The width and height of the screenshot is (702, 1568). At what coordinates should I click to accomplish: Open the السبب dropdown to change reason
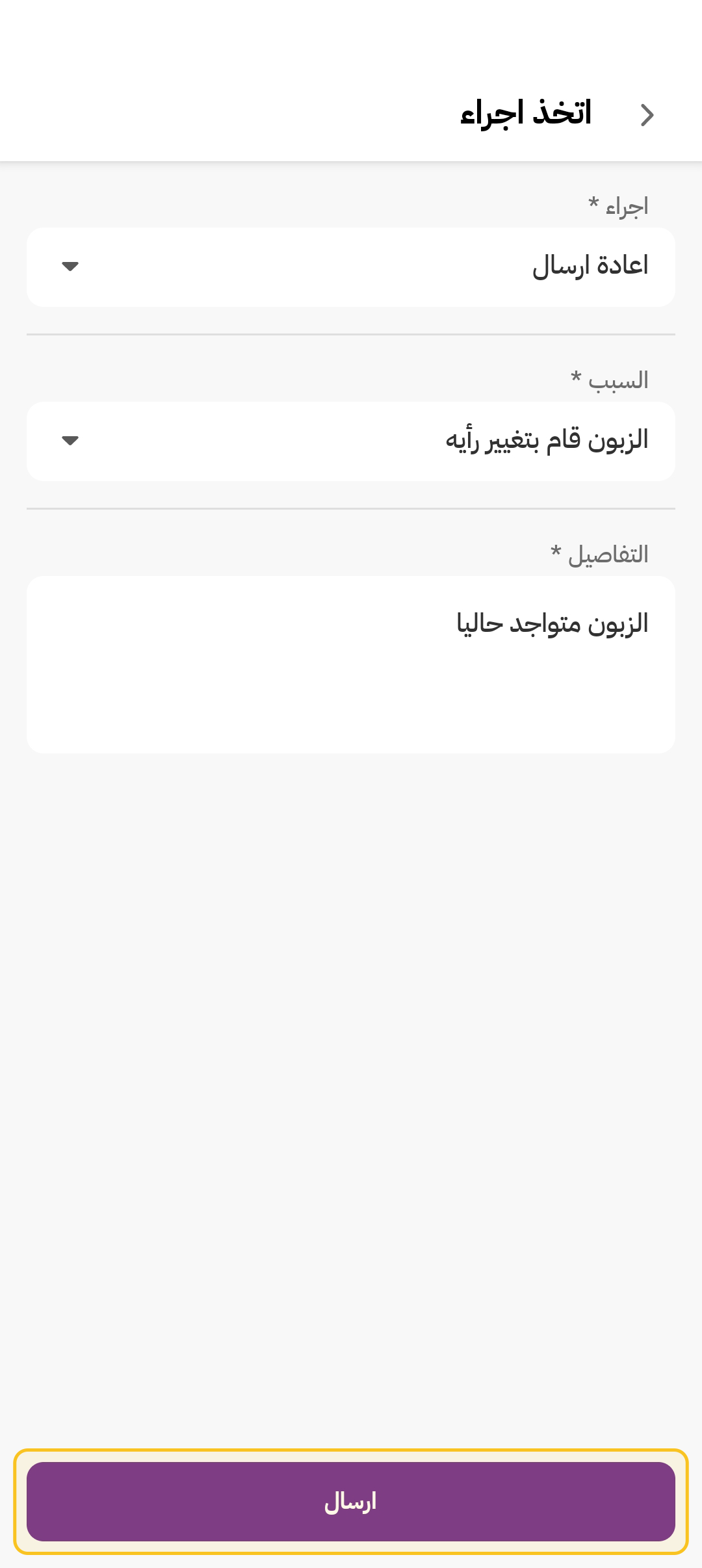(351, 441)
